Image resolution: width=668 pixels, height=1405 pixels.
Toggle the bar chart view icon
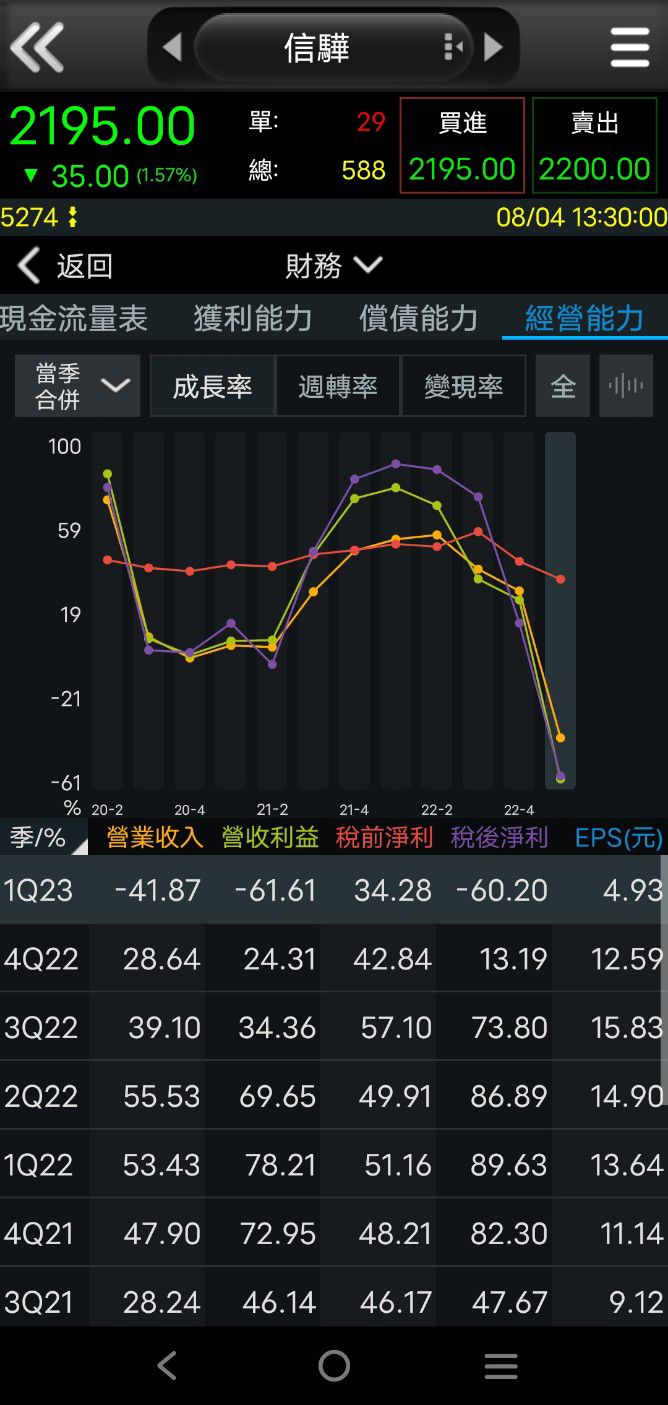(626, 387)
